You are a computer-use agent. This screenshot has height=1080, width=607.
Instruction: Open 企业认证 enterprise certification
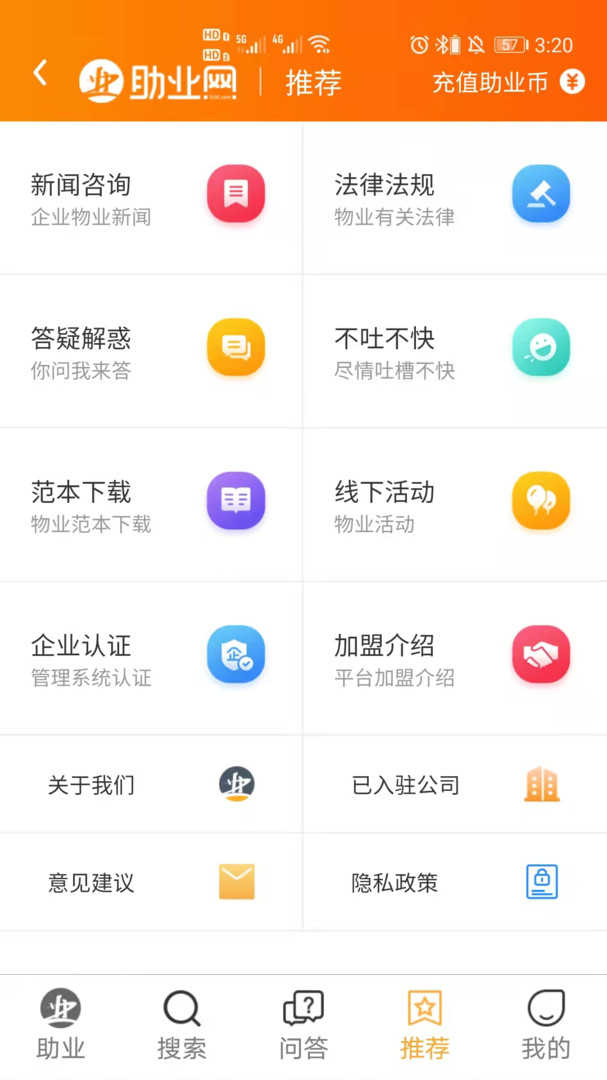tap(150, 659)
